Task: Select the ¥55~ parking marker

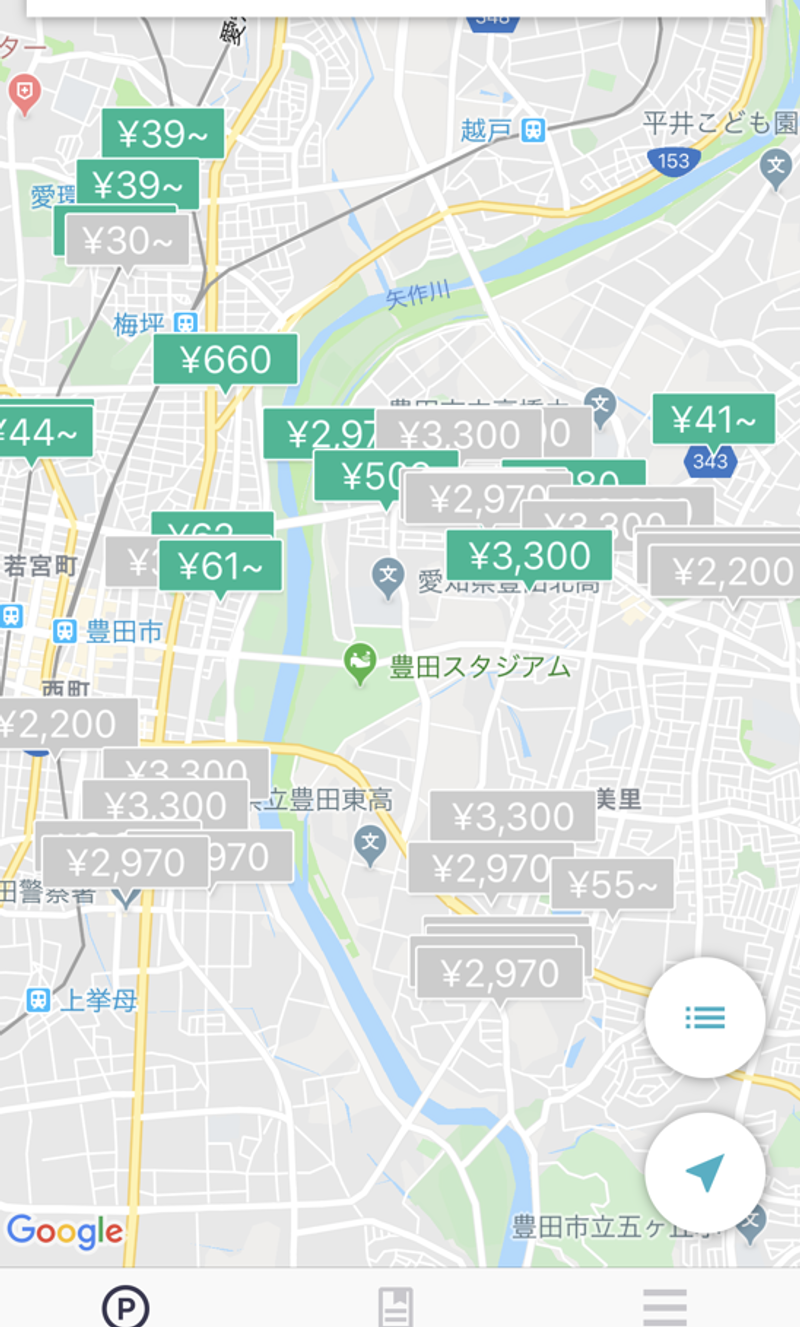Action: tap(612, 884)
